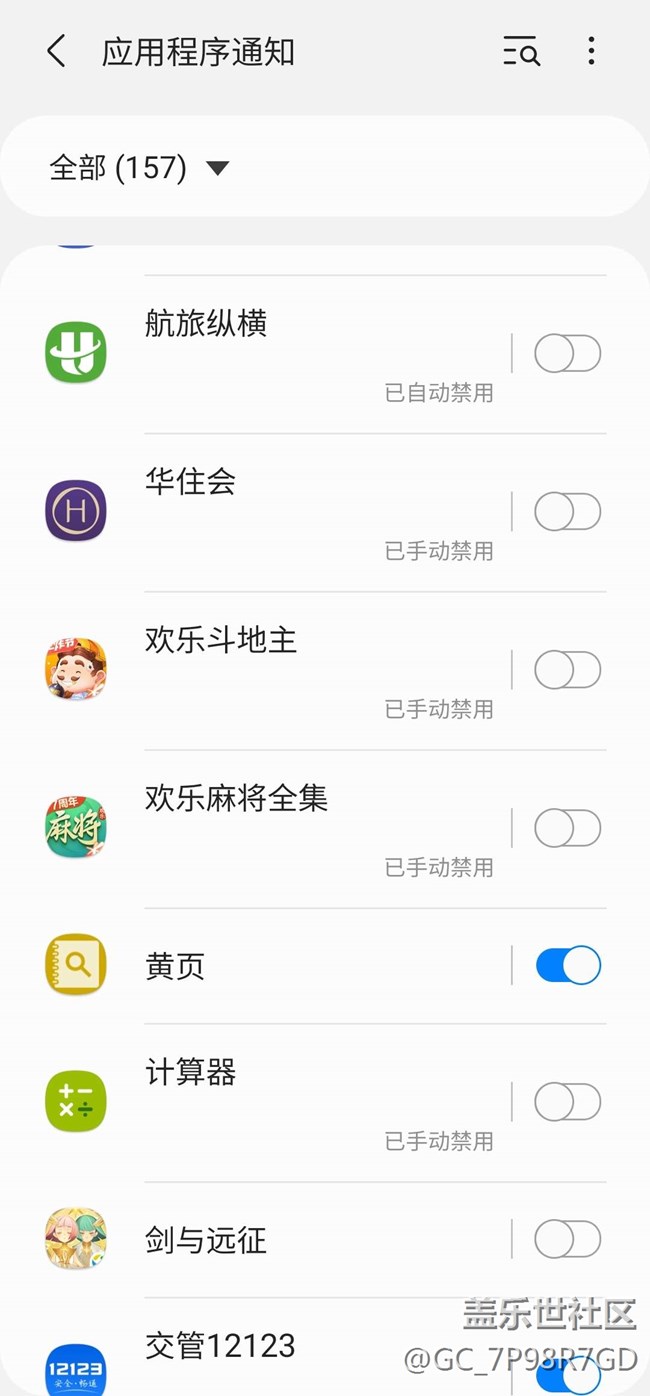Switch on 欢乐麻将全集 notifications

[x=567, y=828]
